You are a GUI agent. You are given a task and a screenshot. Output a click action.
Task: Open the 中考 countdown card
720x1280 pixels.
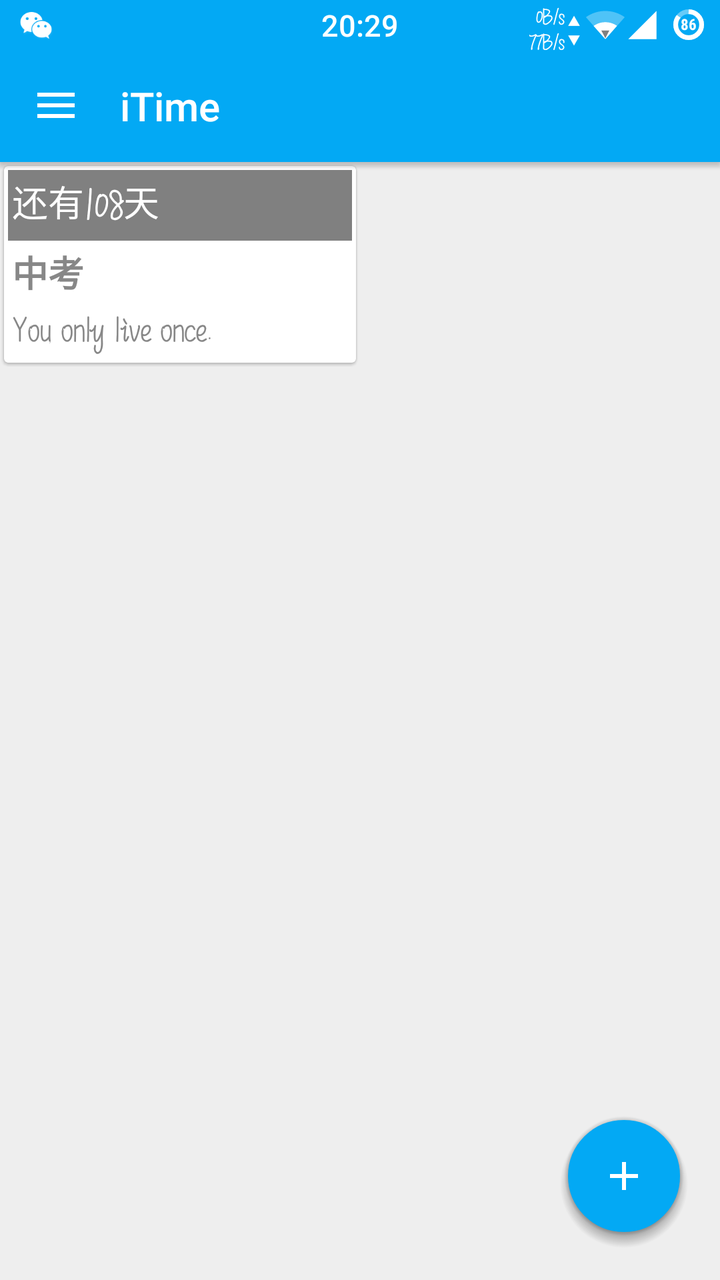click(x=180, y=265)
